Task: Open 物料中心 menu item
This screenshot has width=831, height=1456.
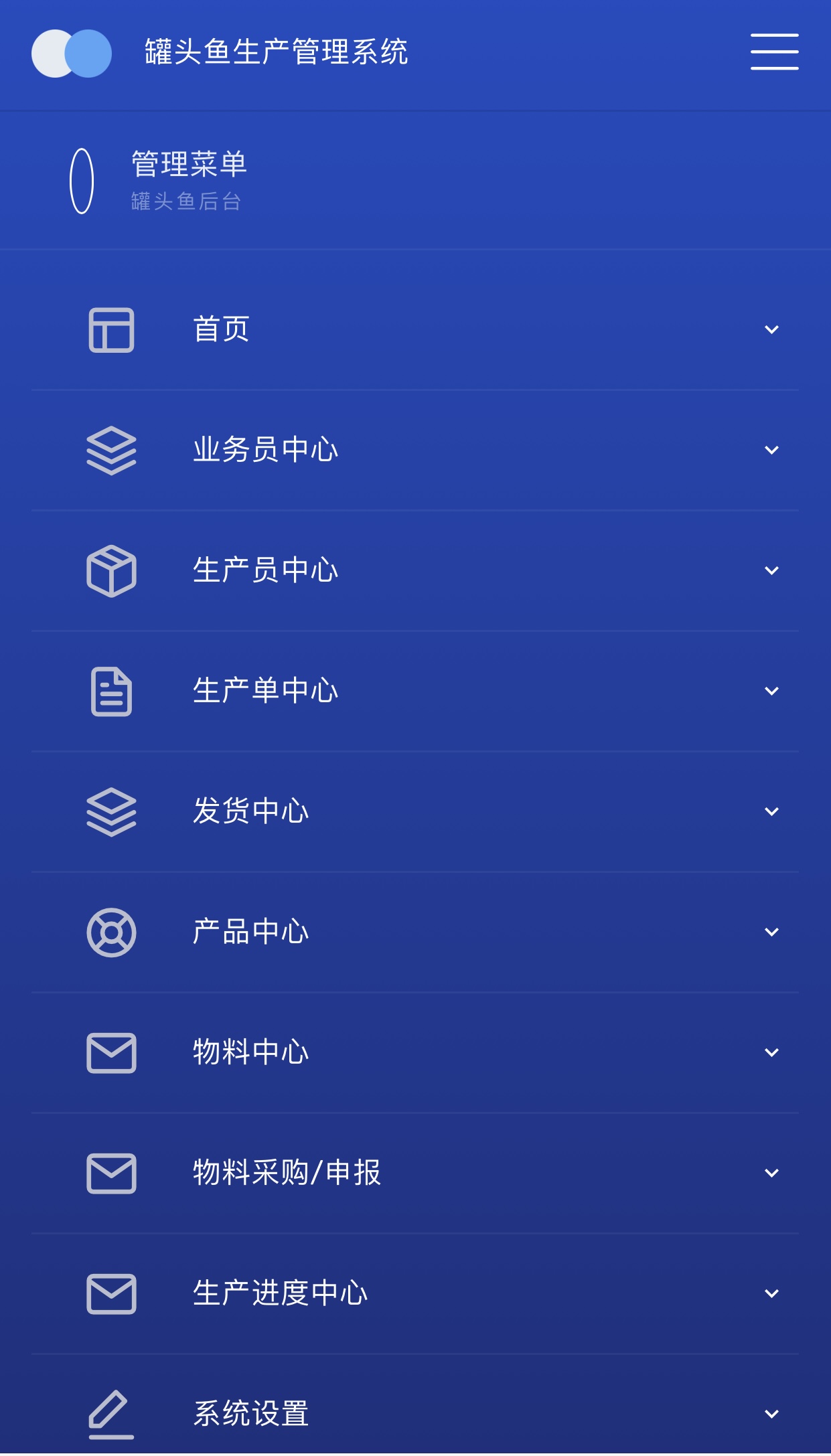Action: click(415, 1052)
